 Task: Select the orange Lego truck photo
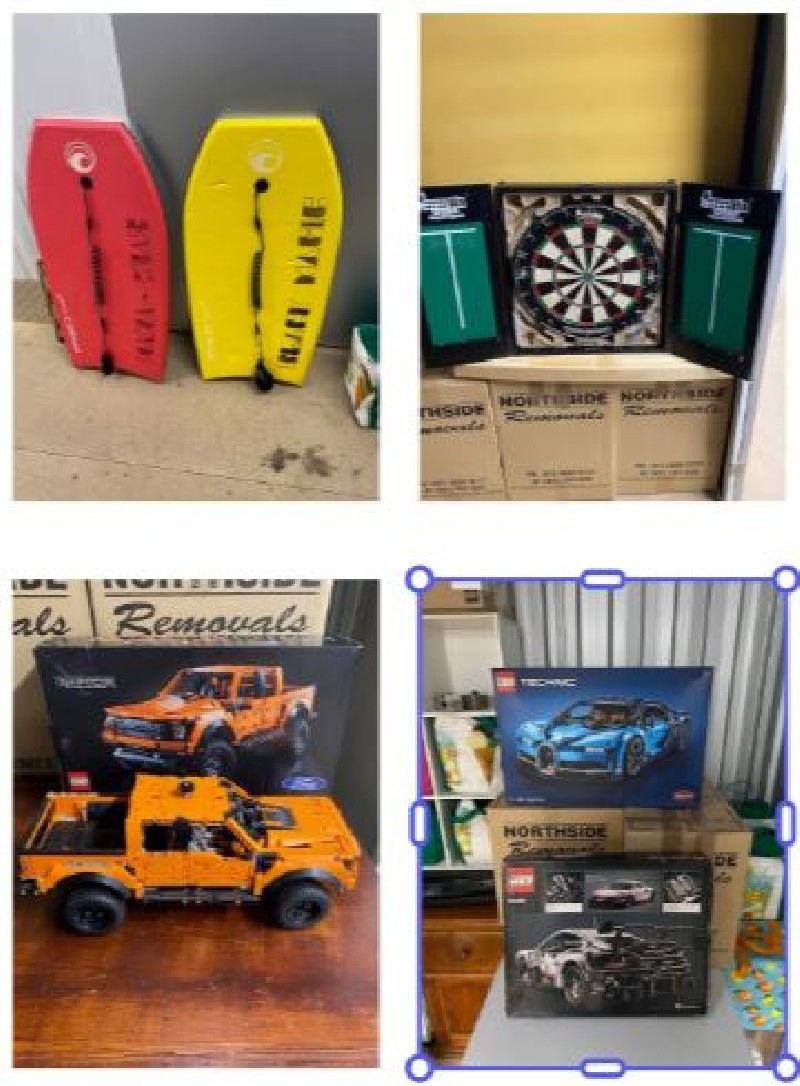[196, 823]
